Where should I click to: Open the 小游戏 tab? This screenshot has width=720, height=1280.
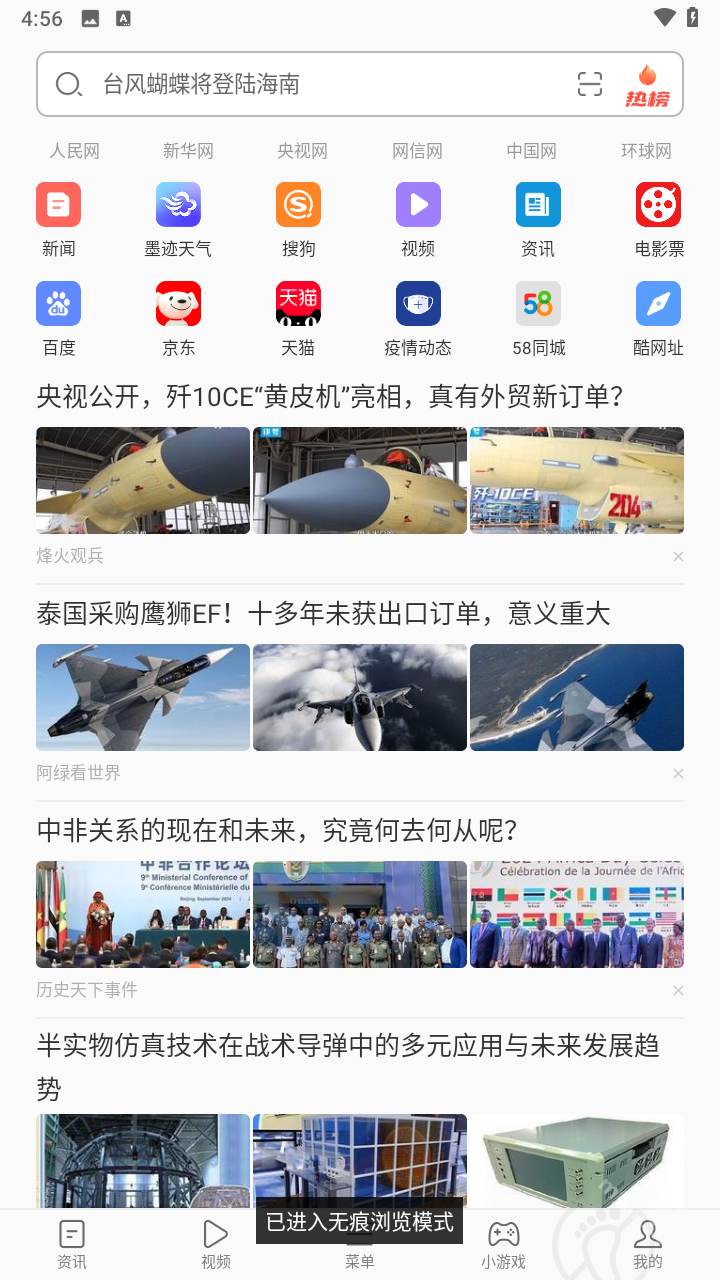click(x=503, y=1244)
